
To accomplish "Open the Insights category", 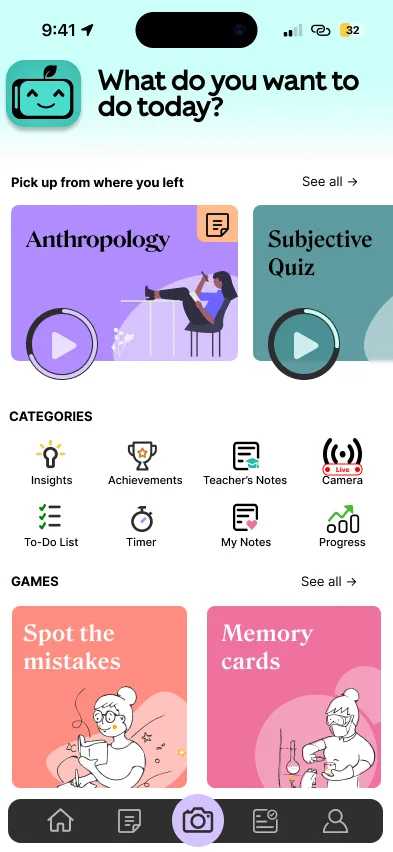I will [51, 463].
